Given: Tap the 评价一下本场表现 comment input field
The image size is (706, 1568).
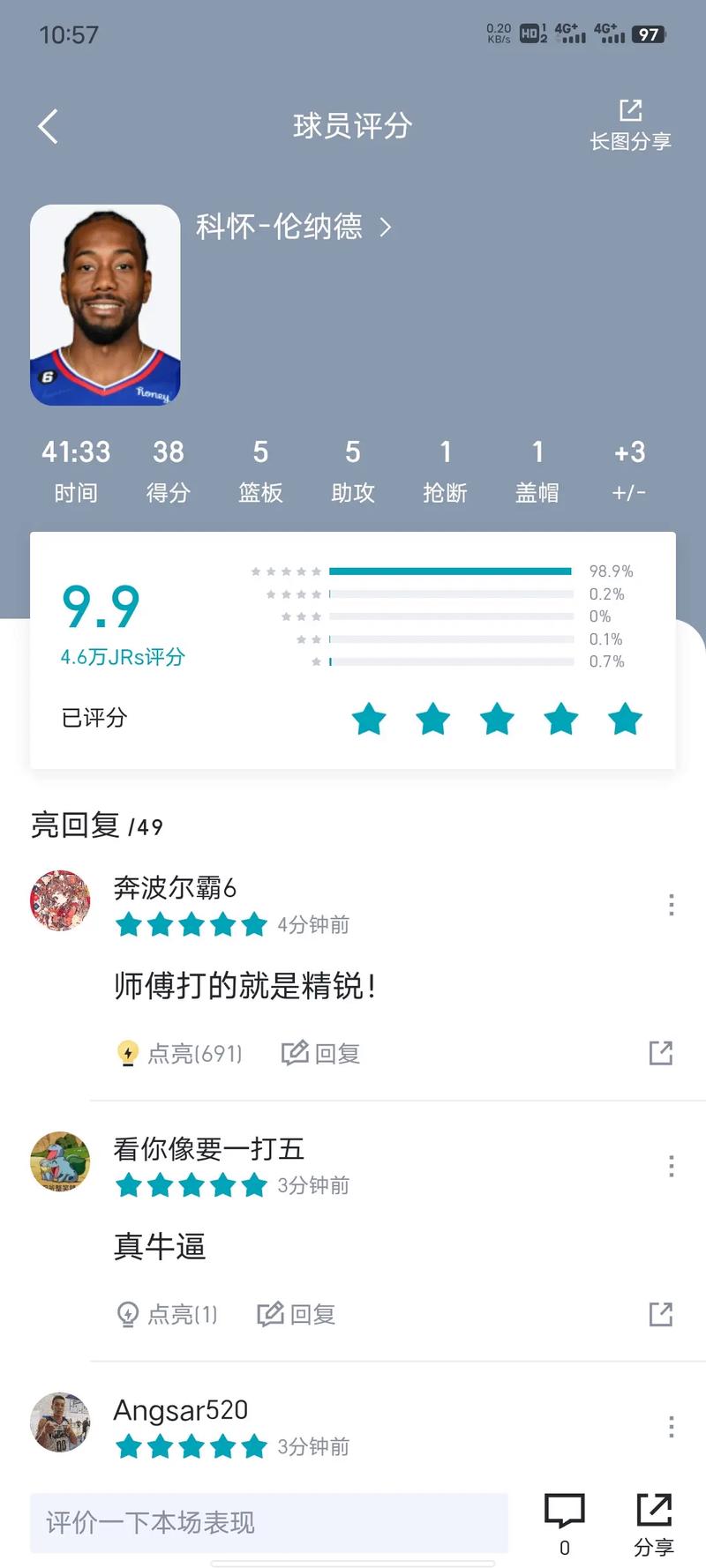Looking at the screenshot, I should pyautogui.click(x=269, y=1522).
